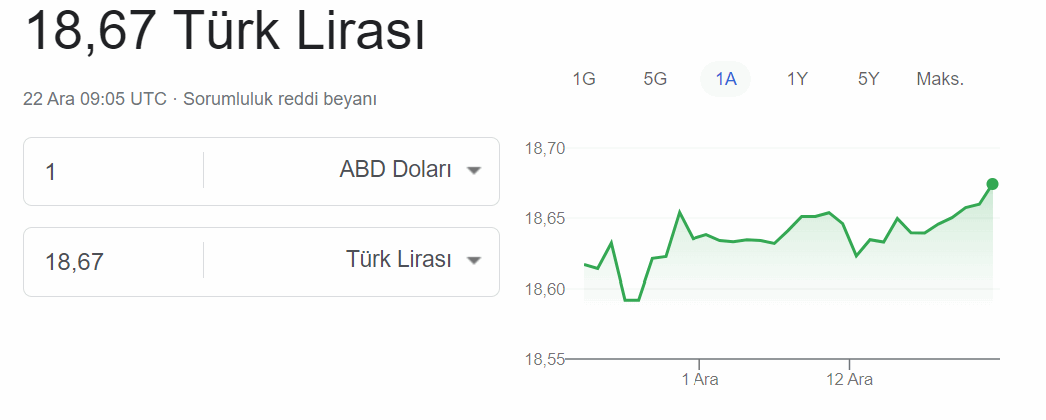Screen dimensions: 1046x420
Task: Show the Maks. time range
Action: tap(939, 79)
